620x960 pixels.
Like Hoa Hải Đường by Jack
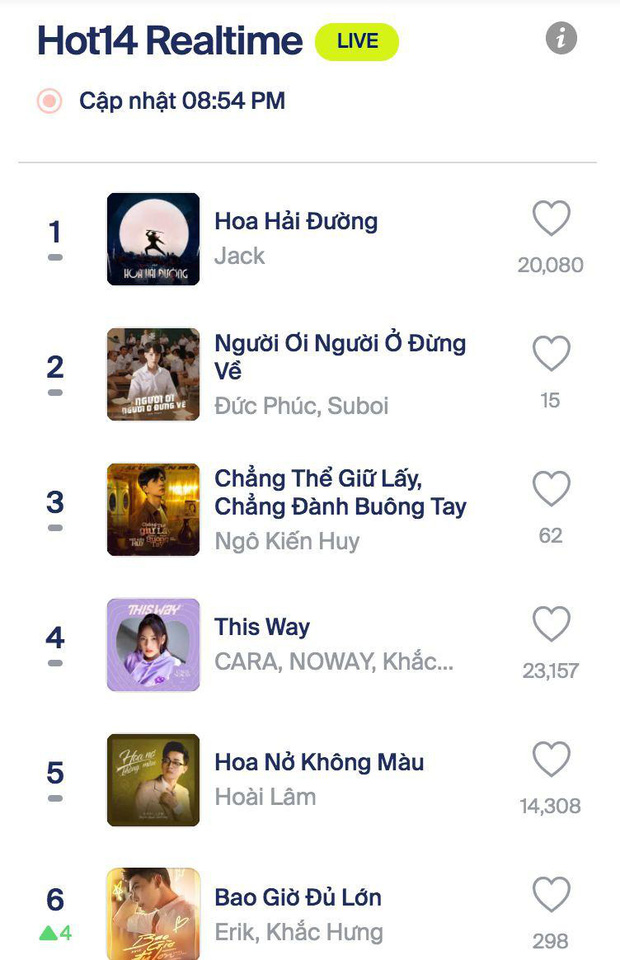click(x=550, y=218)
